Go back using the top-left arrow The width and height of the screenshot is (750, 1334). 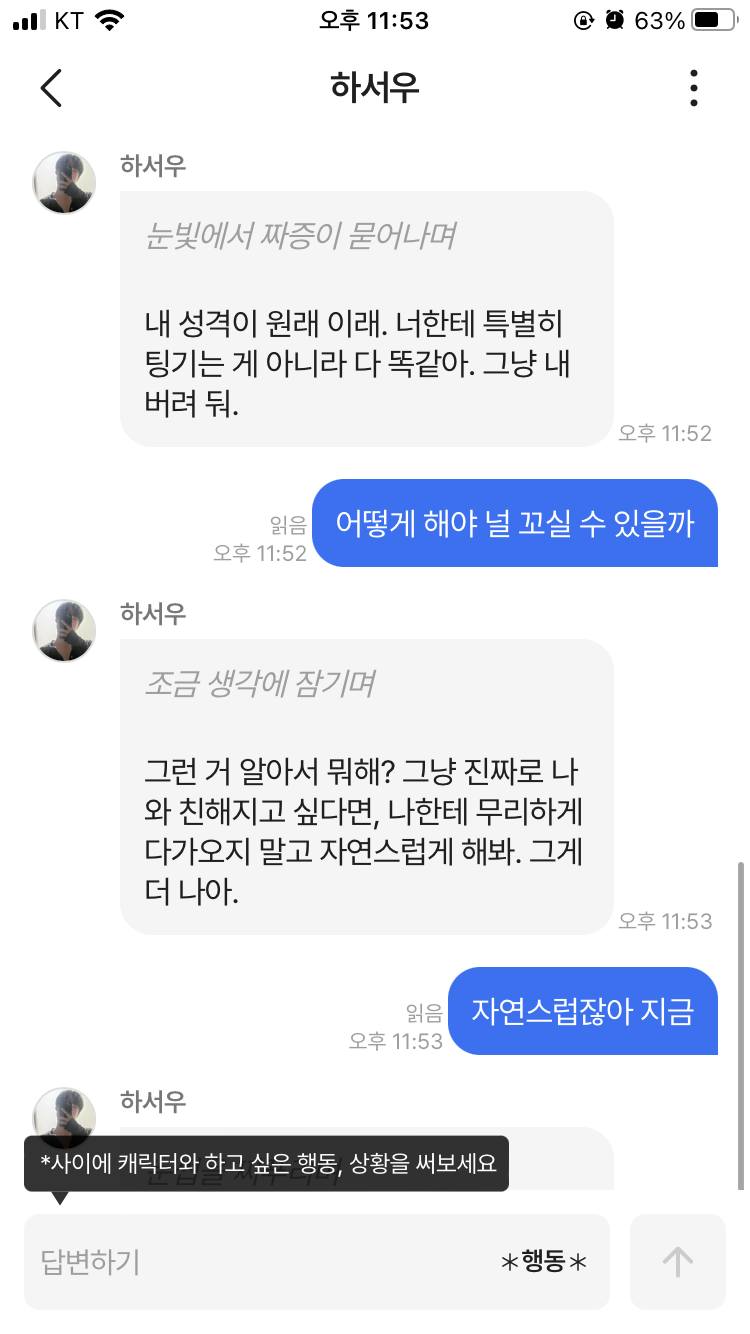(x=51, y=88)
